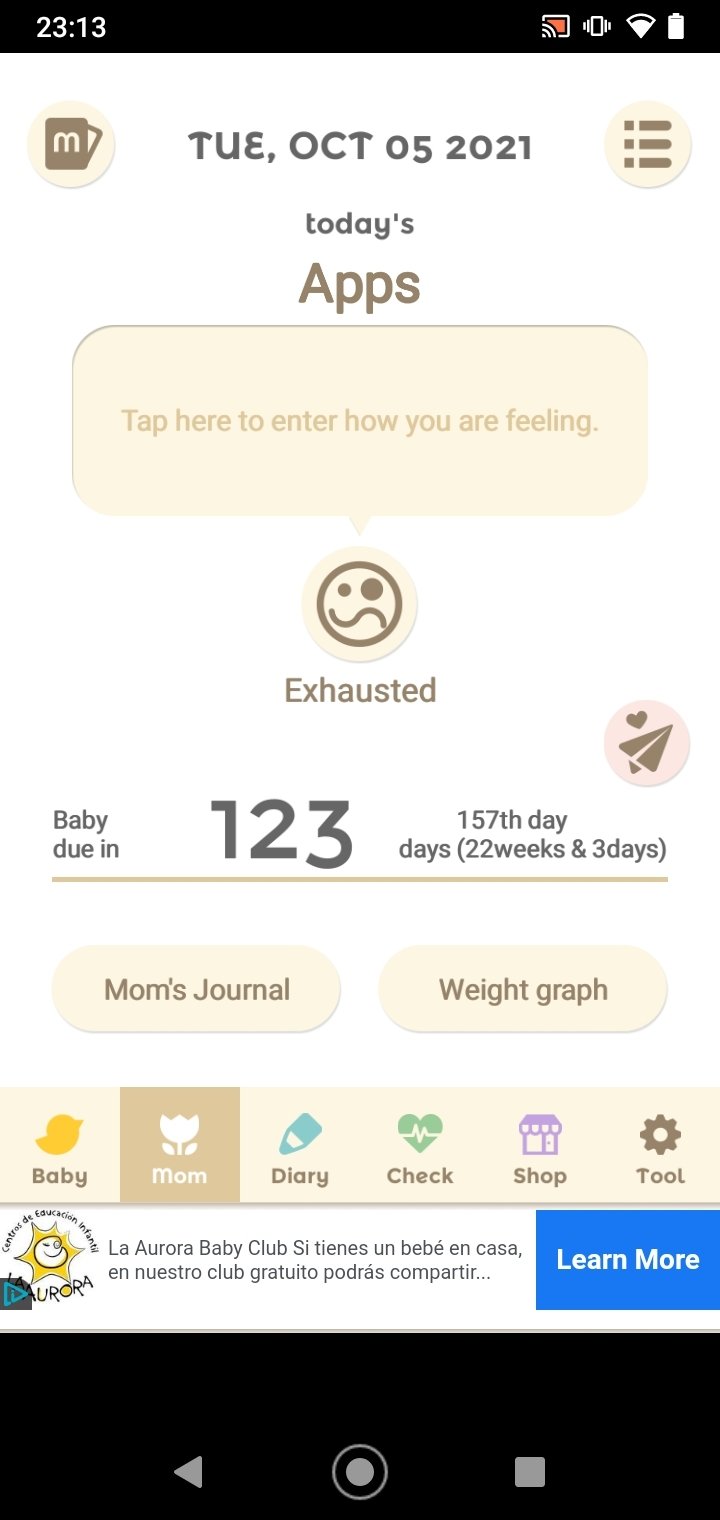Switch to the Baby tab
This screenshot has width=720, height=1520.
(x=60, y=1145)
